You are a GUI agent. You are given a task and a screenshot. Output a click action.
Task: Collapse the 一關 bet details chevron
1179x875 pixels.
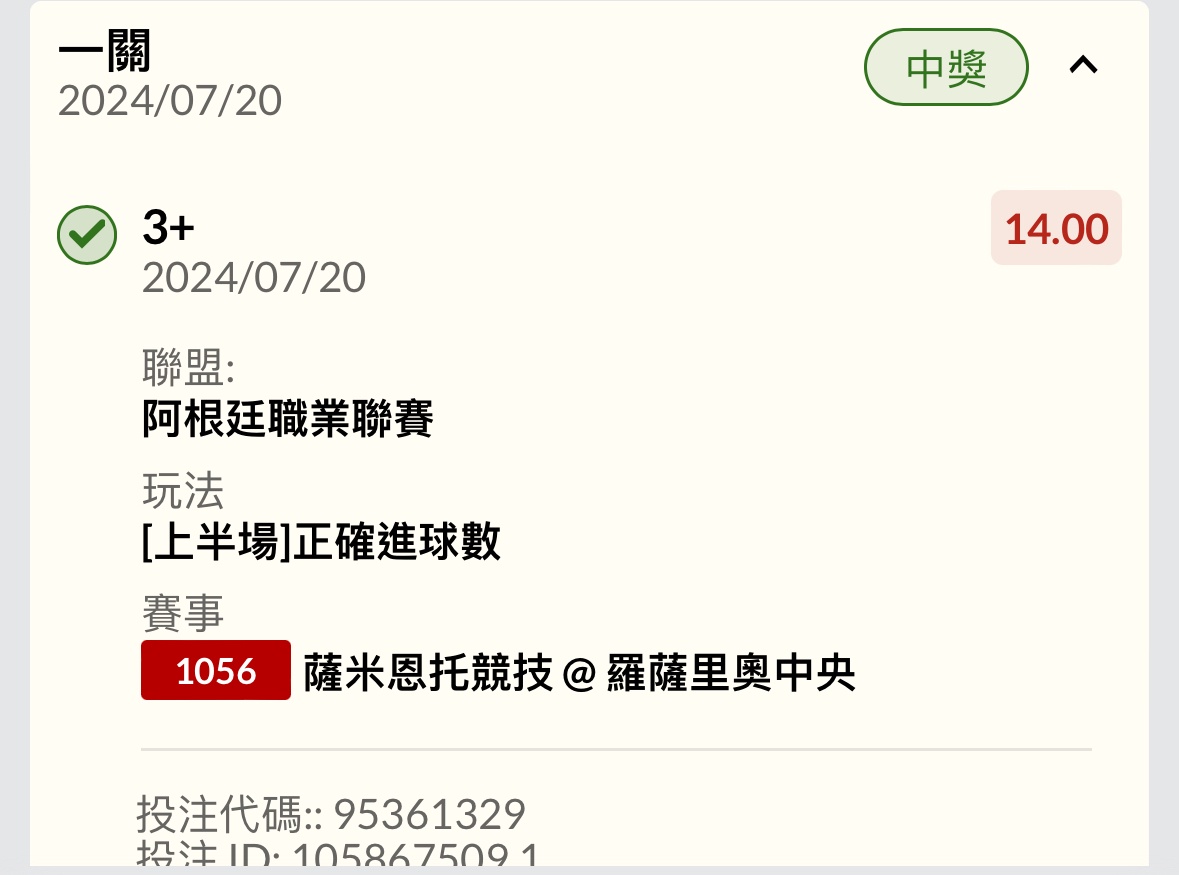(x=1084, y=66)
